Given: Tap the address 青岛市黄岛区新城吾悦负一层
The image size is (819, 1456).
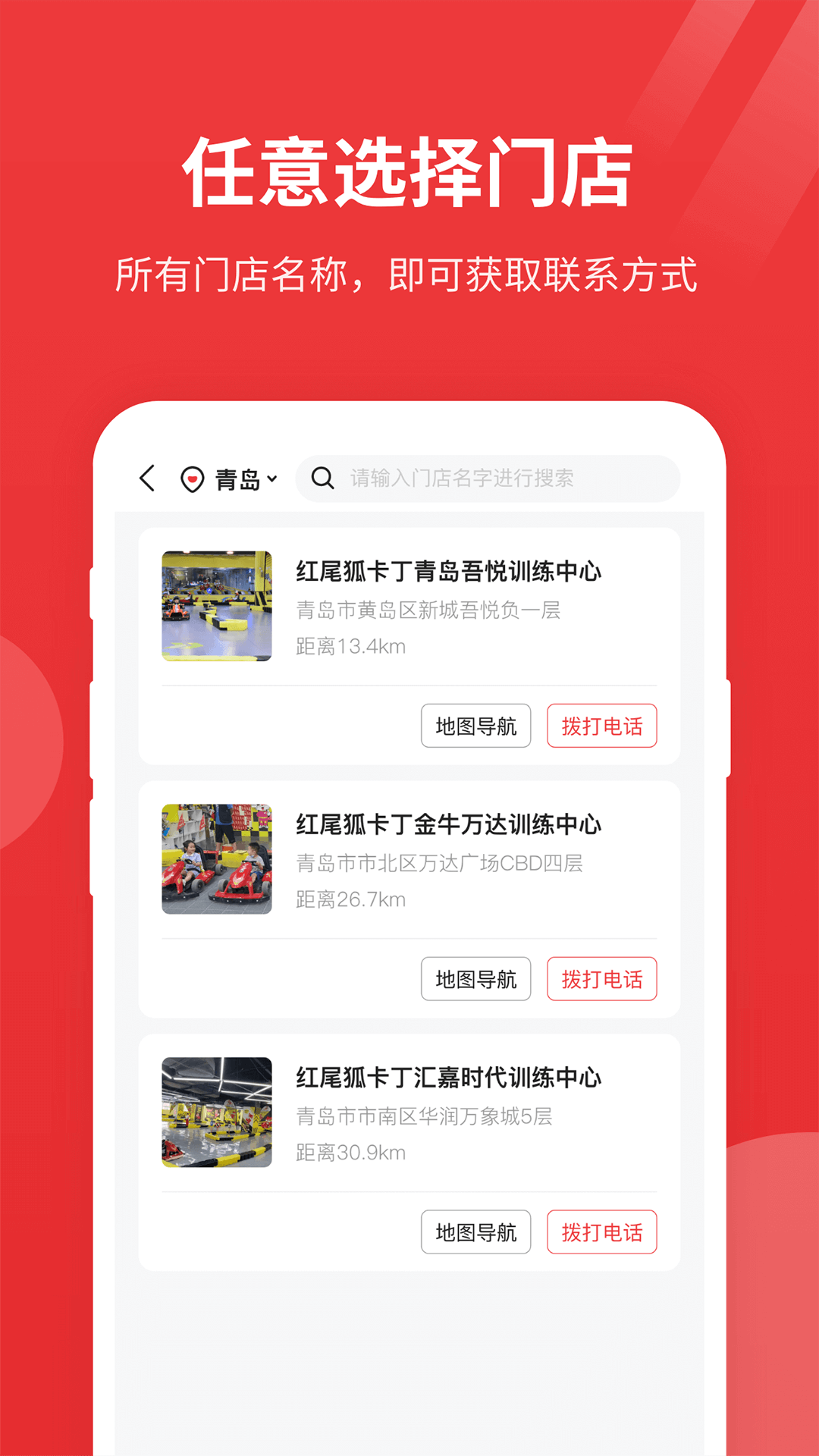Looking at the screenshot, I should (x=431, y=610).
